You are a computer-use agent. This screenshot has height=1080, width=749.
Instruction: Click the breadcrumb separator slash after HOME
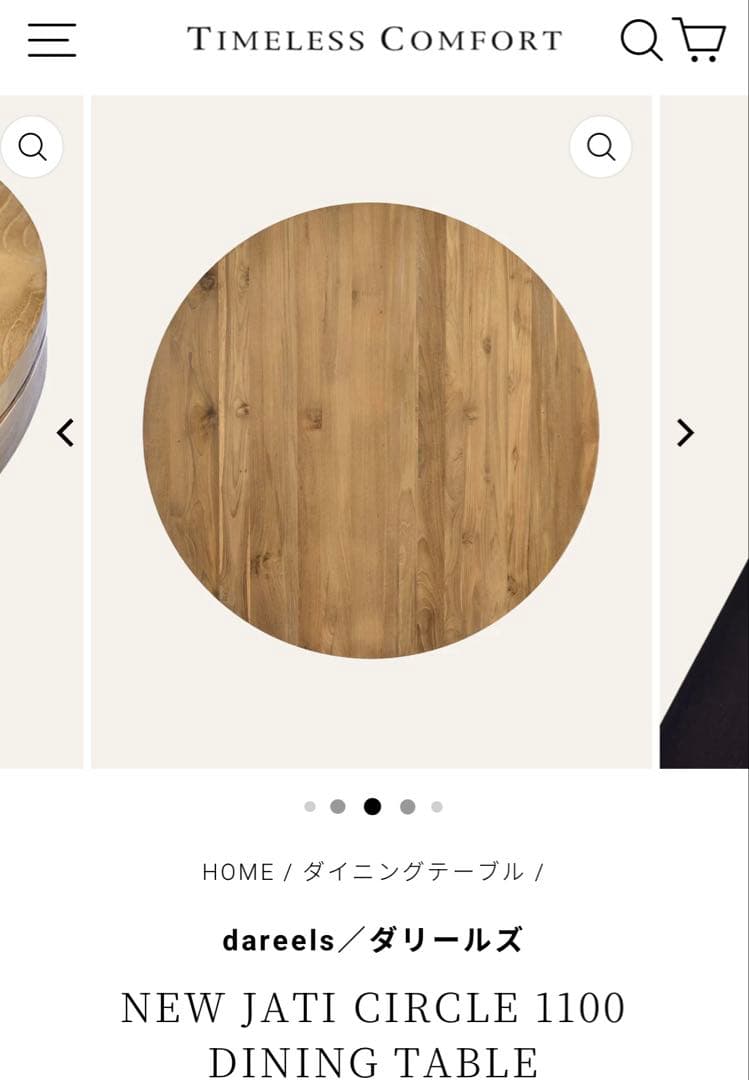point(283,871)
